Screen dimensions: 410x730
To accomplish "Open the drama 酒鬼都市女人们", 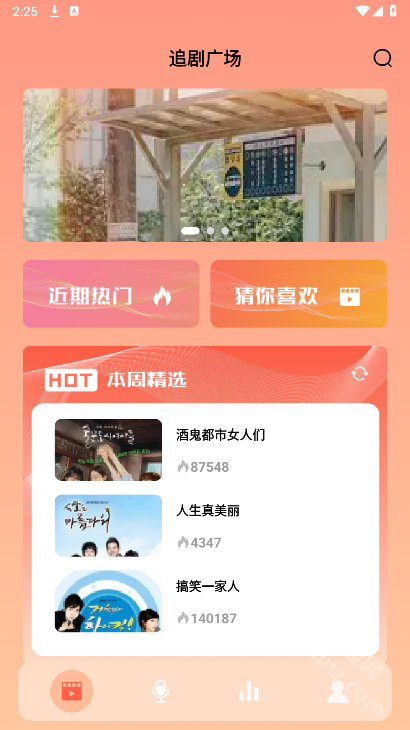I will coord(205,450).
